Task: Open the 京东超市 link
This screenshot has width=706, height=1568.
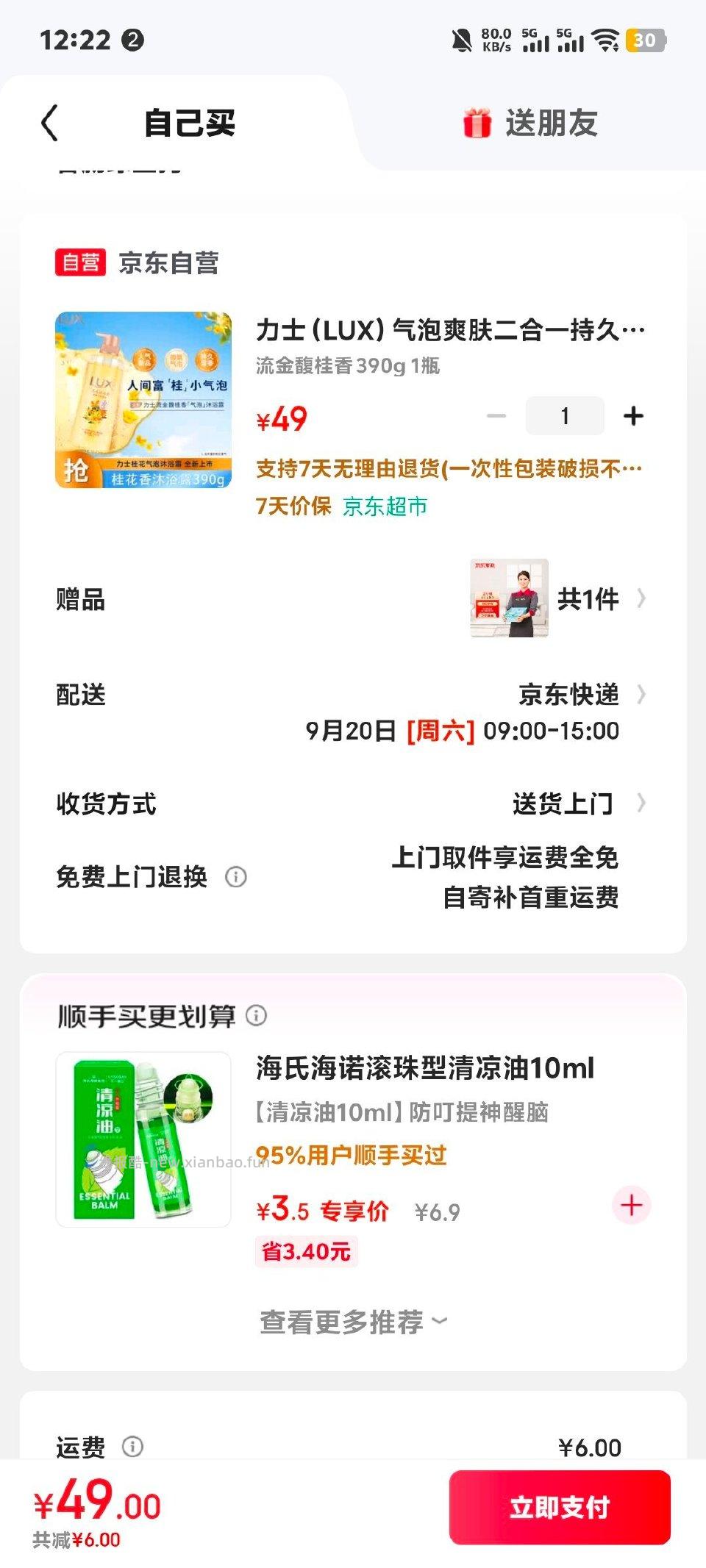Action: [385, 506]
